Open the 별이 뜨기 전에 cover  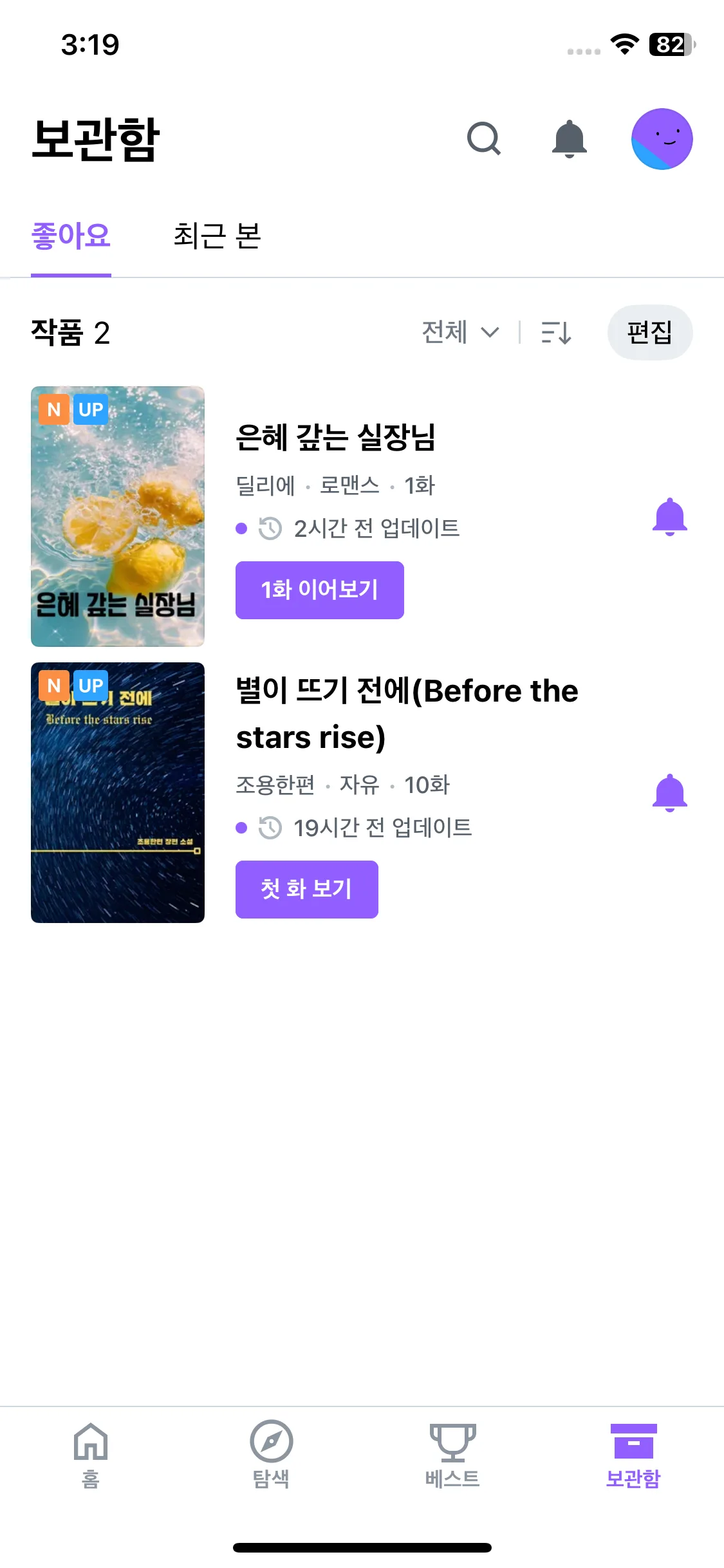pos(118,792)
